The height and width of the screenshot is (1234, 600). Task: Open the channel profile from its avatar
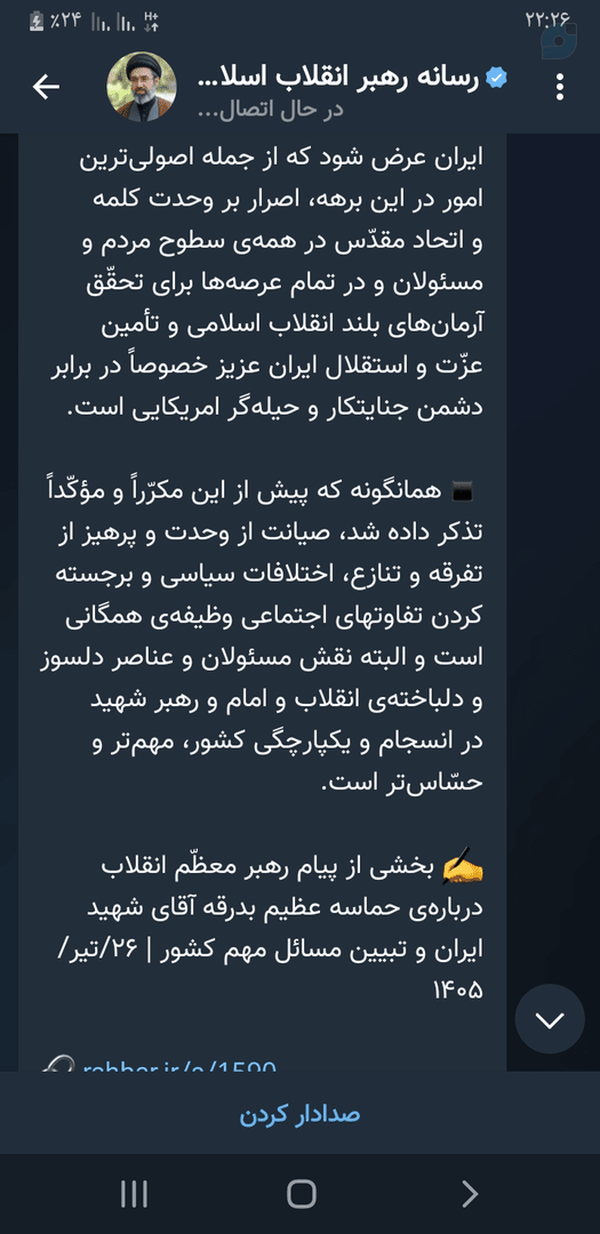tap(141, 87)
